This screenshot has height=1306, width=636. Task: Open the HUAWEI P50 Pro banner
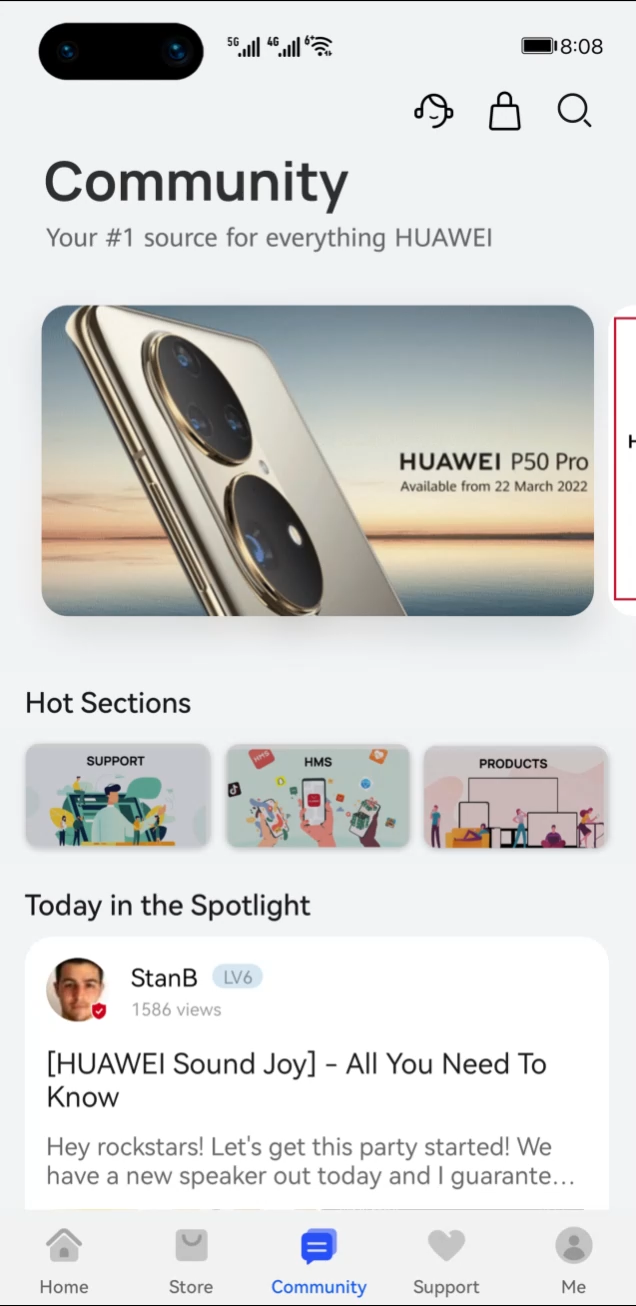click(317, 460)
